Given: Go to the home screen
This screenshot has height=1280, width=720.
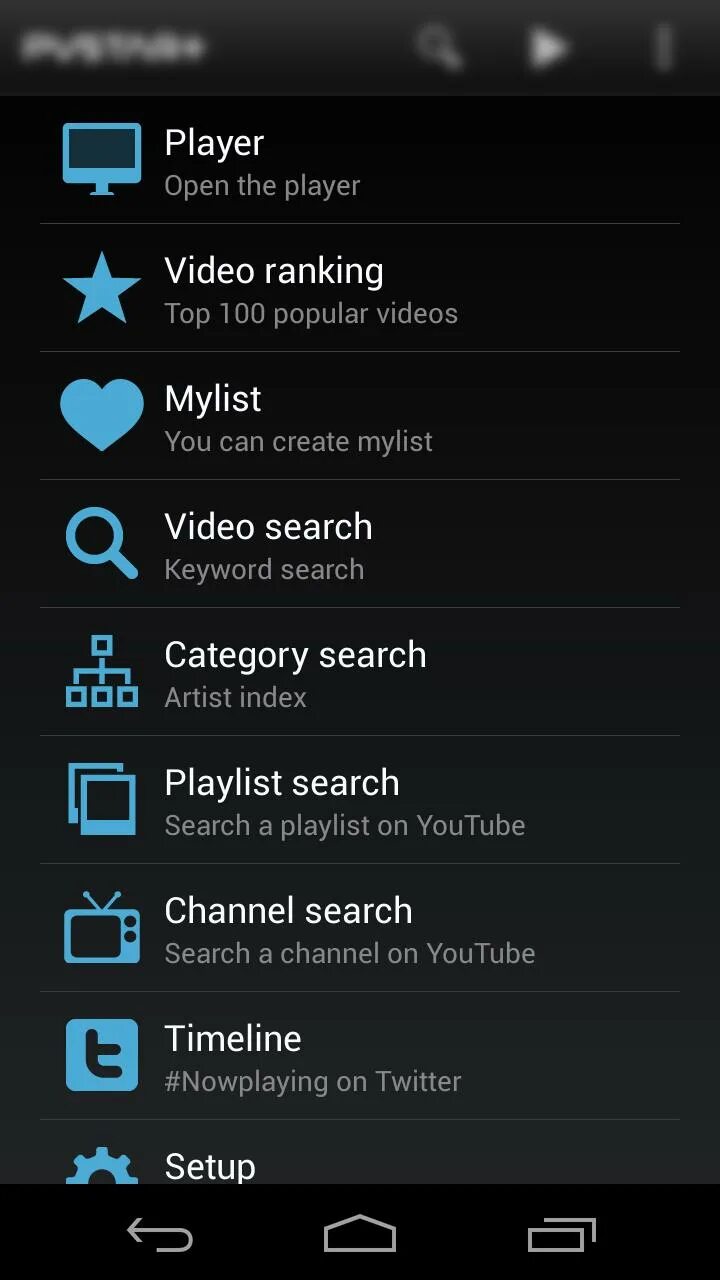Looking at the screenshot, I should pos(360,1234).
